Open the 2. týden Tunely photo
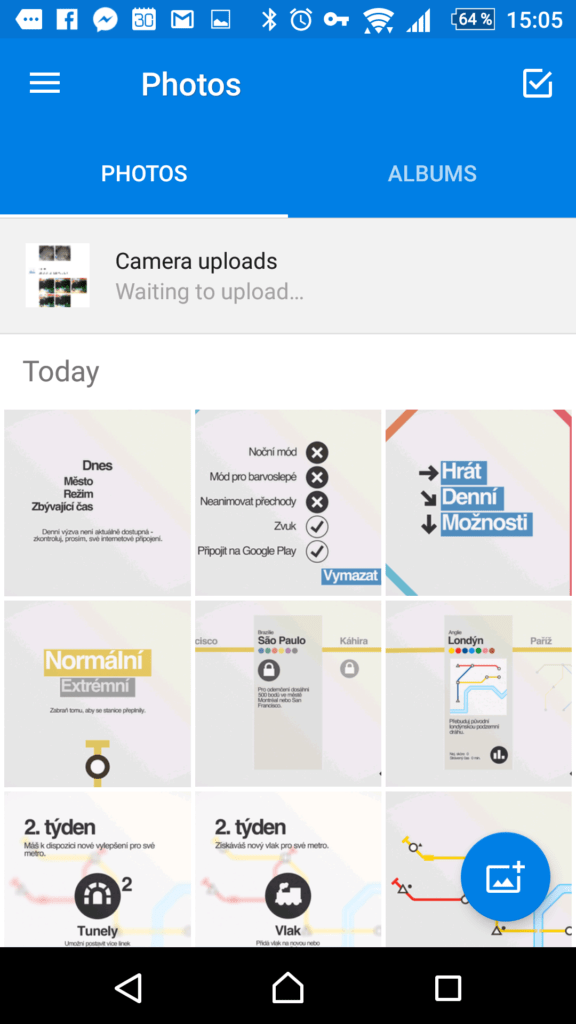The image size is (576, 1024). click(97, 869)
